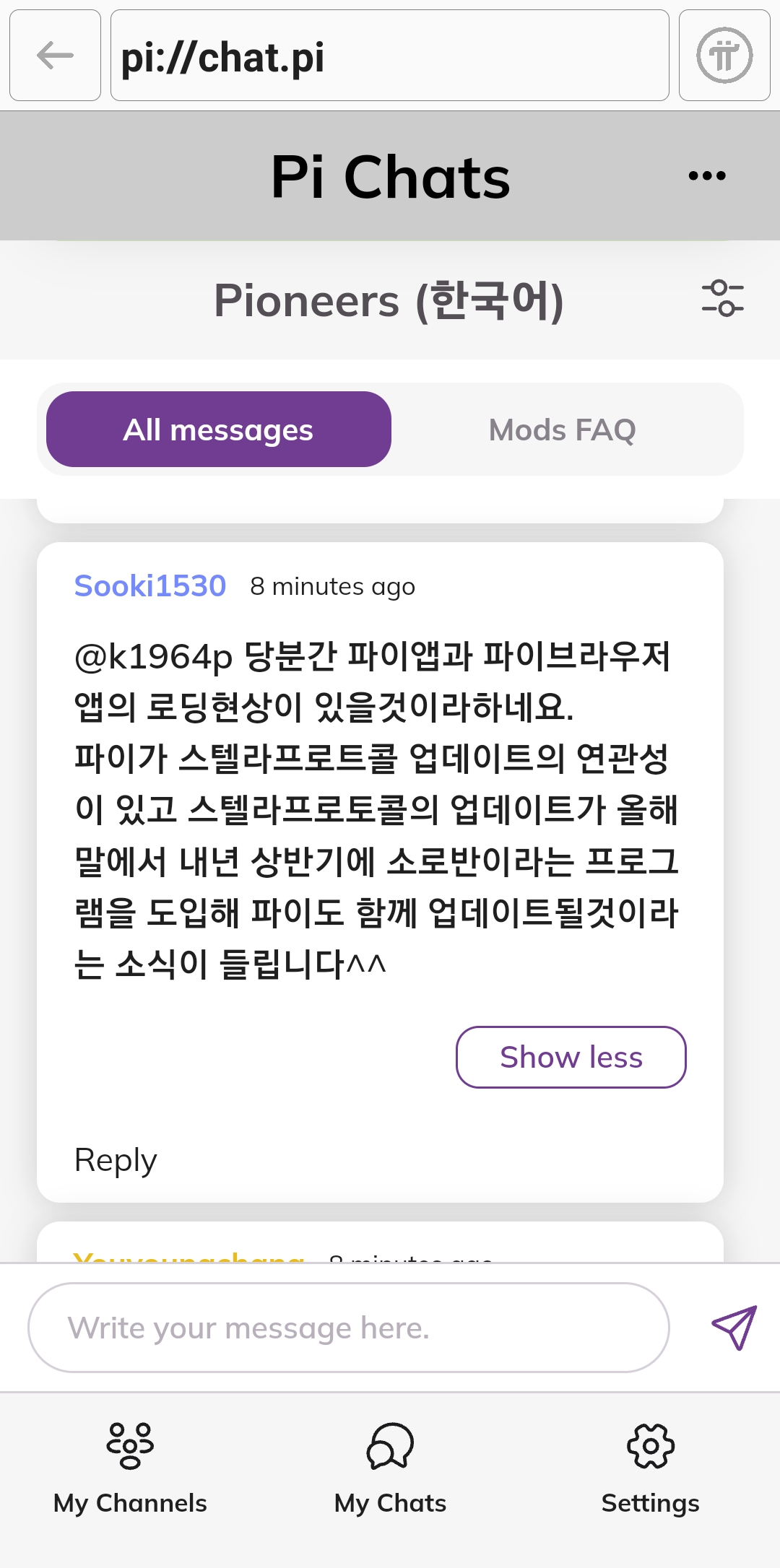
Task: Open Sooki1530's profile
Action: coord(150,586)
